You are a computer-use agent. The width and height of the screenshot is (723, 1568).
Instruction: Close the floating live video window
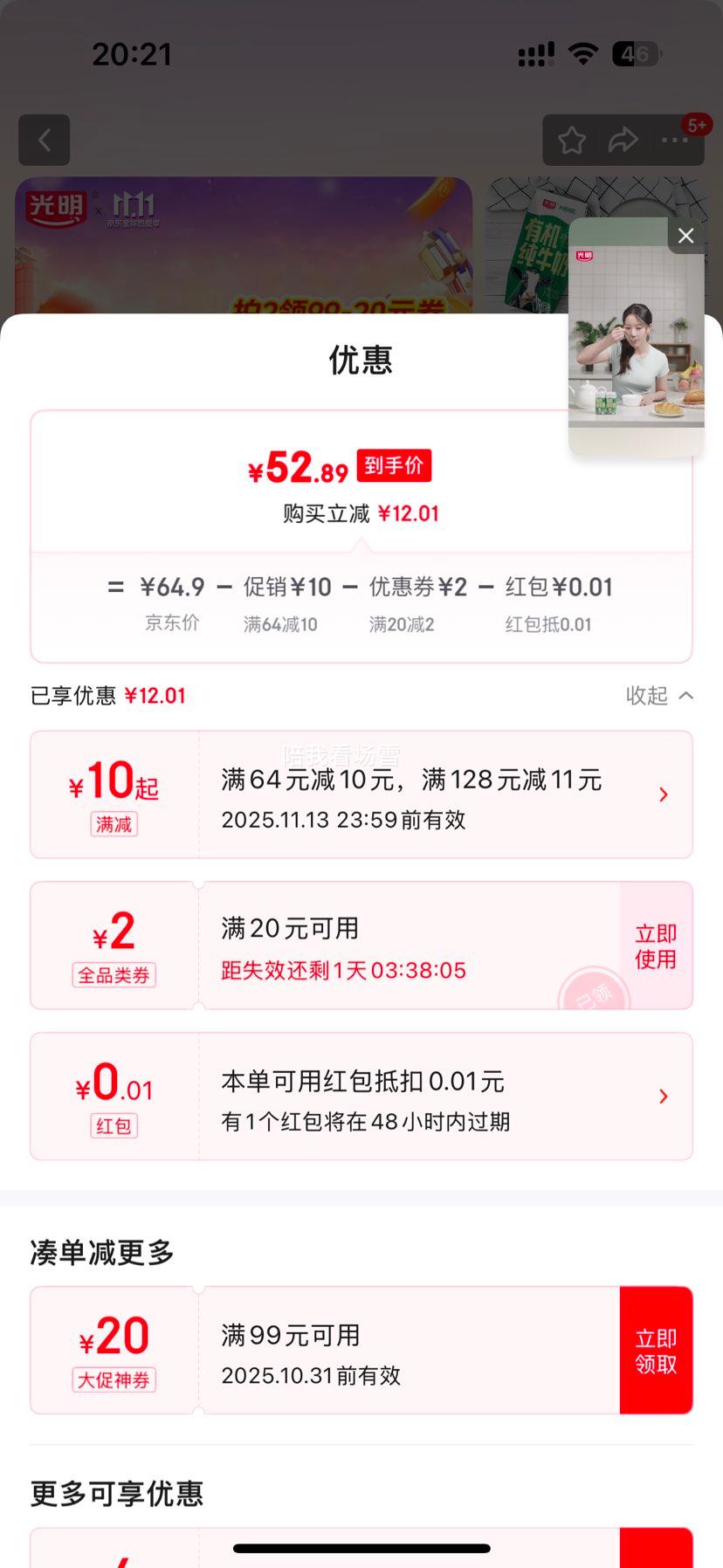click(x=685, y=236)
